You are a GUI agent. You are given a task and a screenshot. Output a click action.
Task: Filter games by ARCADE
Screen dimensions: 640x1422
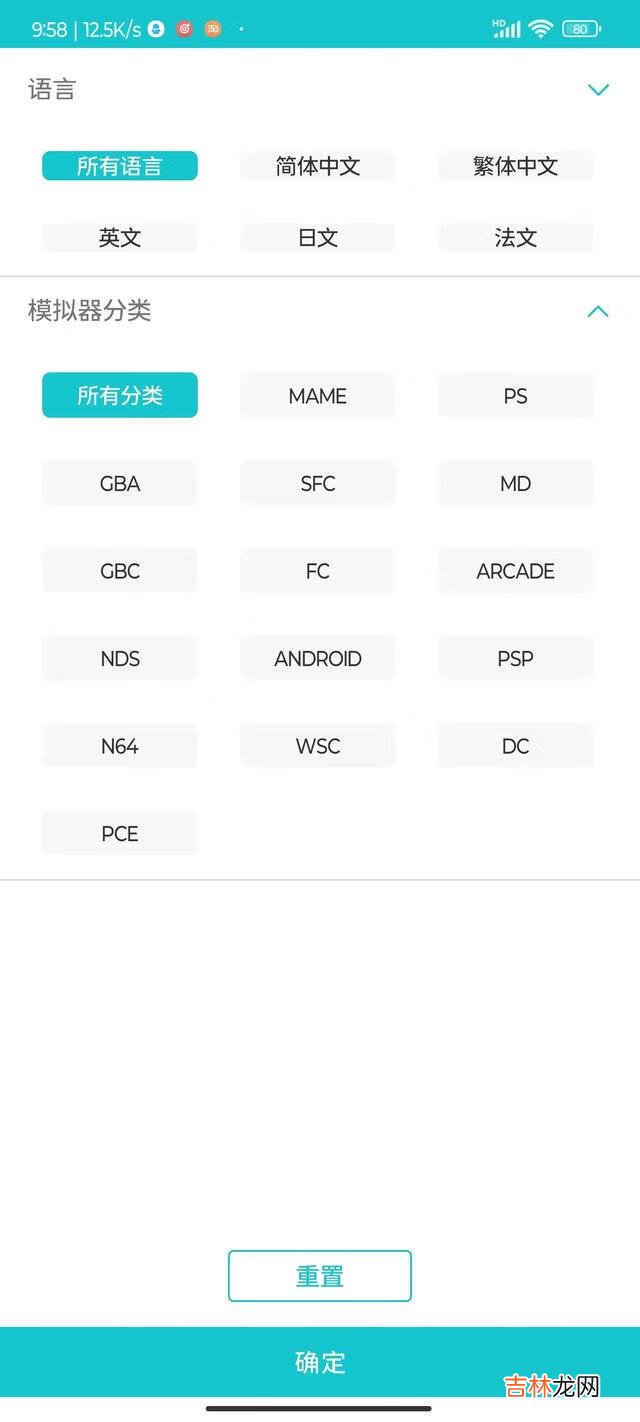click(x=515, y=571)
